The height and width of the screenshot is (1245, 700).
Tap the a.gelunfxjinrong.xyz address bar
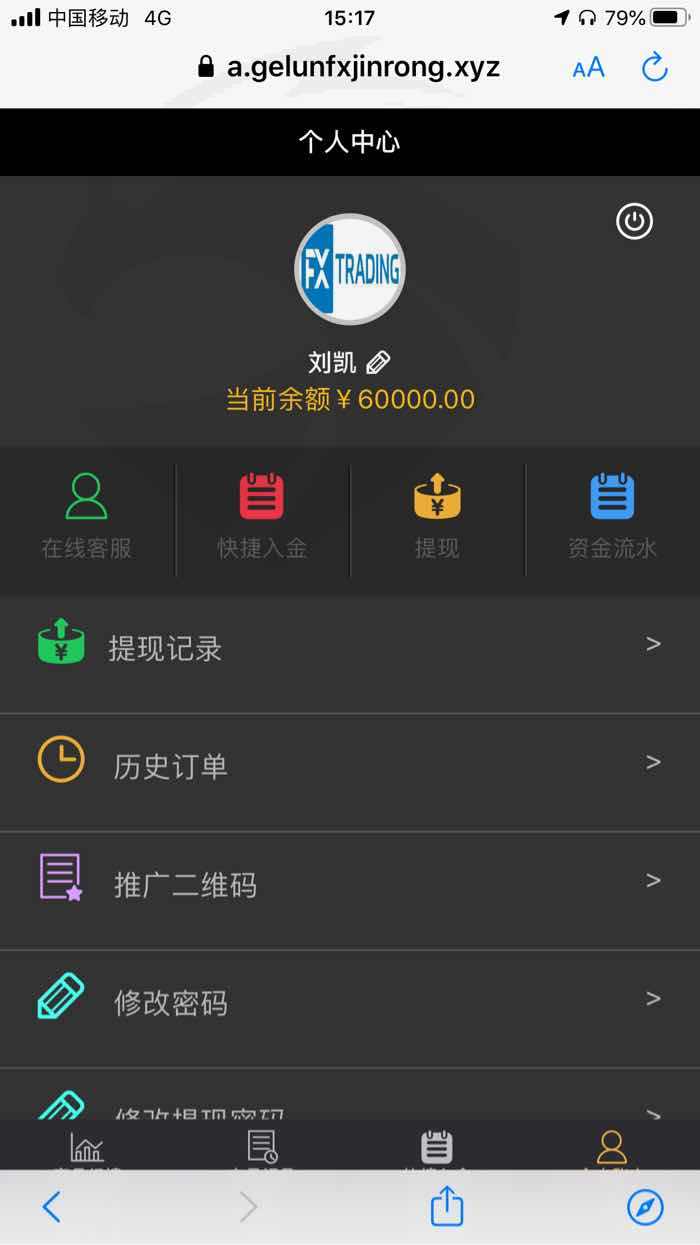(349, 67)
